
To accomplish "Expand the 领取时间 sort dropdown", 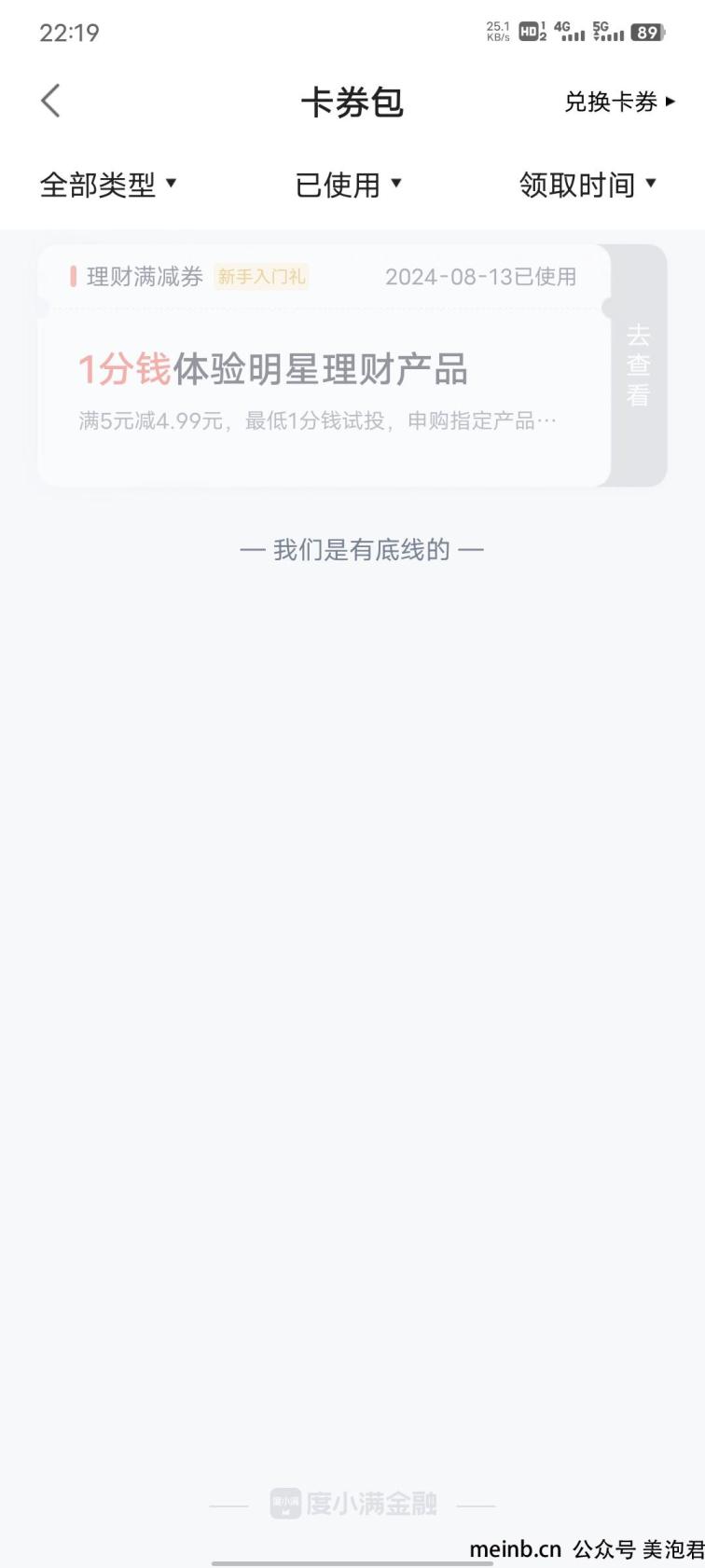I will [x=588, y=185].
